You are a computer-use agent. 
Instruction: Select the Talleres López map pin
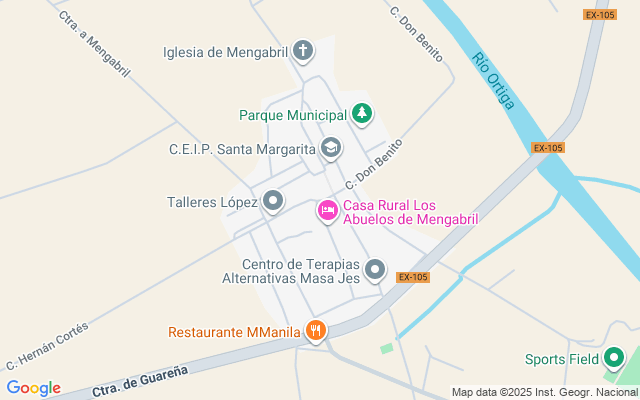pos(272,203)
